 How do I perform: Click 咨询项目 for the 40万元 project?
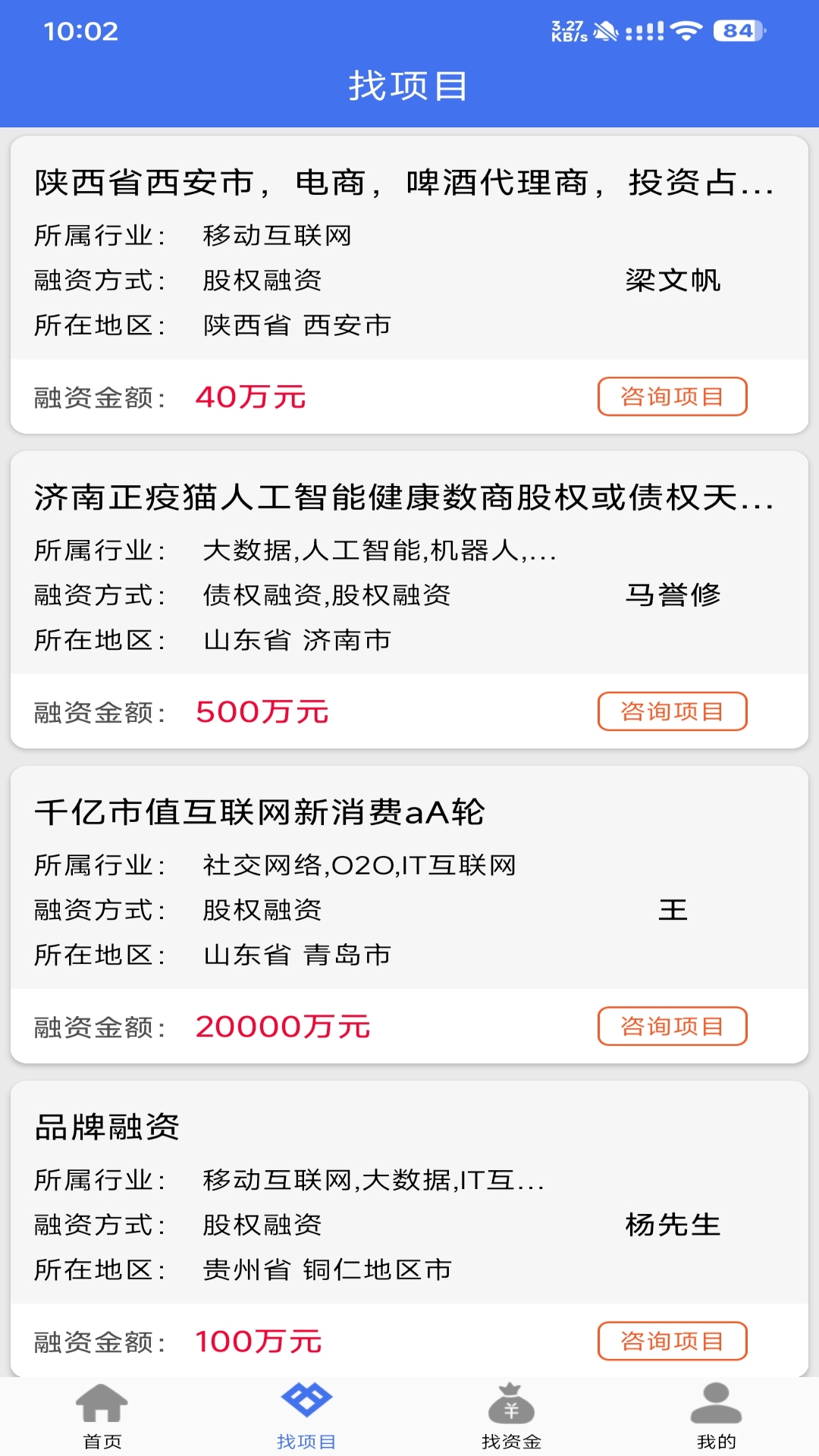pyautogui.click(x=673, y=396)
